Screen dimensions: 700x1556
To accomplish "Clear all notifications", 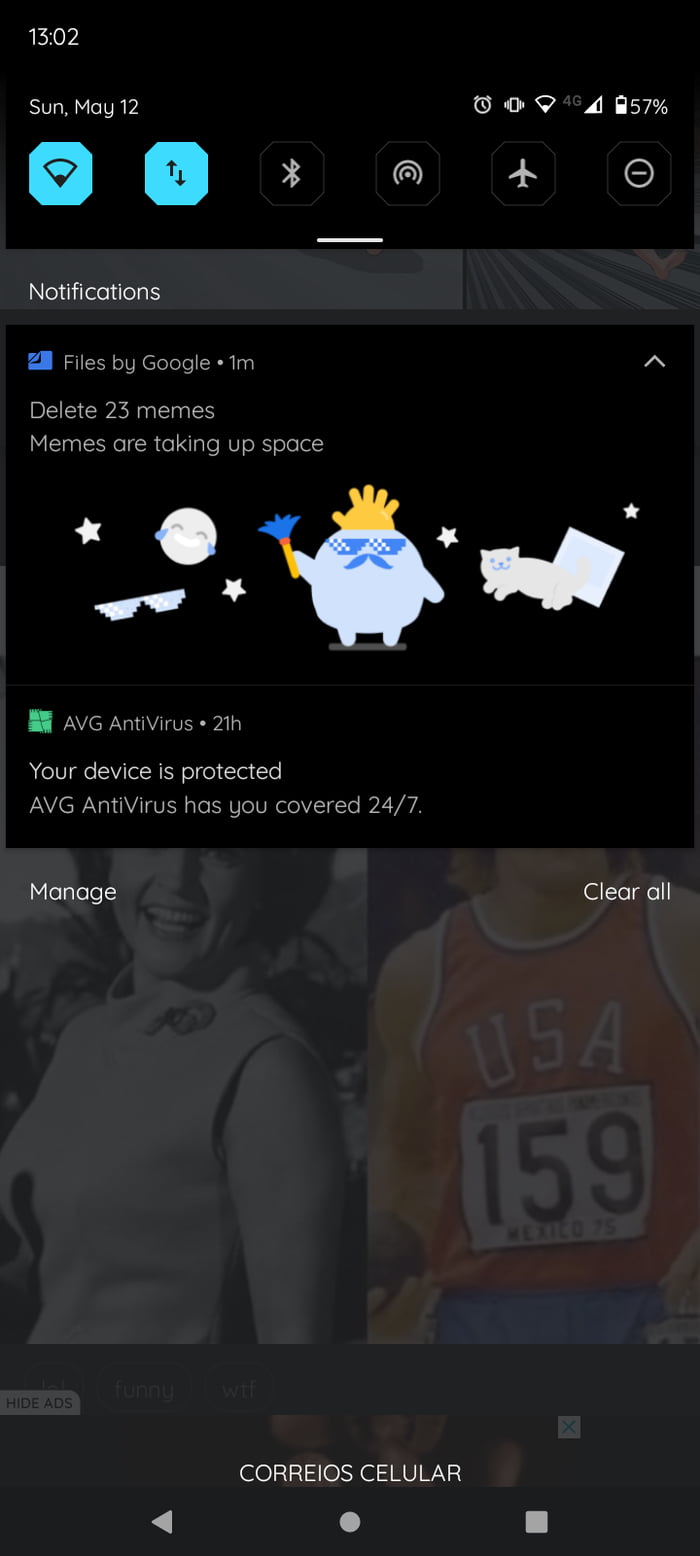I will (627, 891).
